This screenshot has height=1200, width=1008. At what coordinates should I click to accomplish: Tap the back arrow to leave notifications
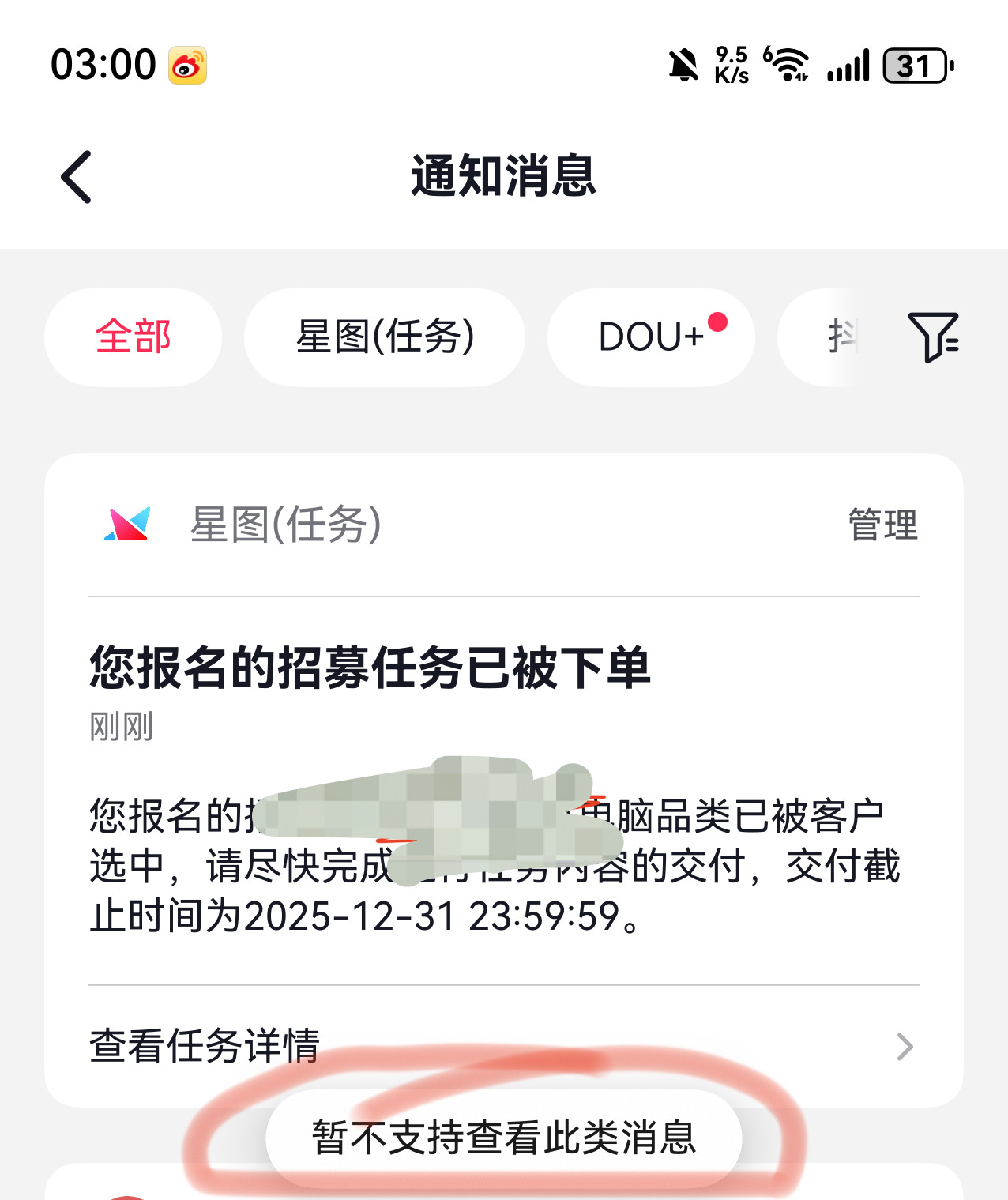click(75, 178)
